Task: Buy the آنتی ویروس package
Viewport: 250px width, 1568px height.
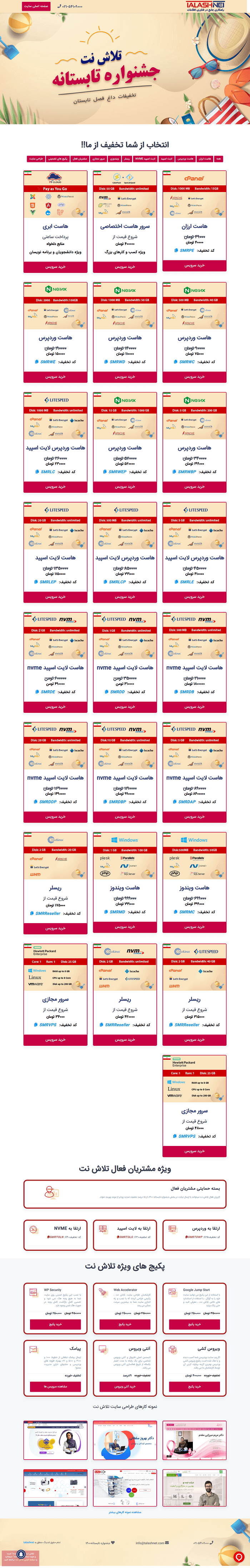Action: pyautogui.click(x=125, y=1386)
